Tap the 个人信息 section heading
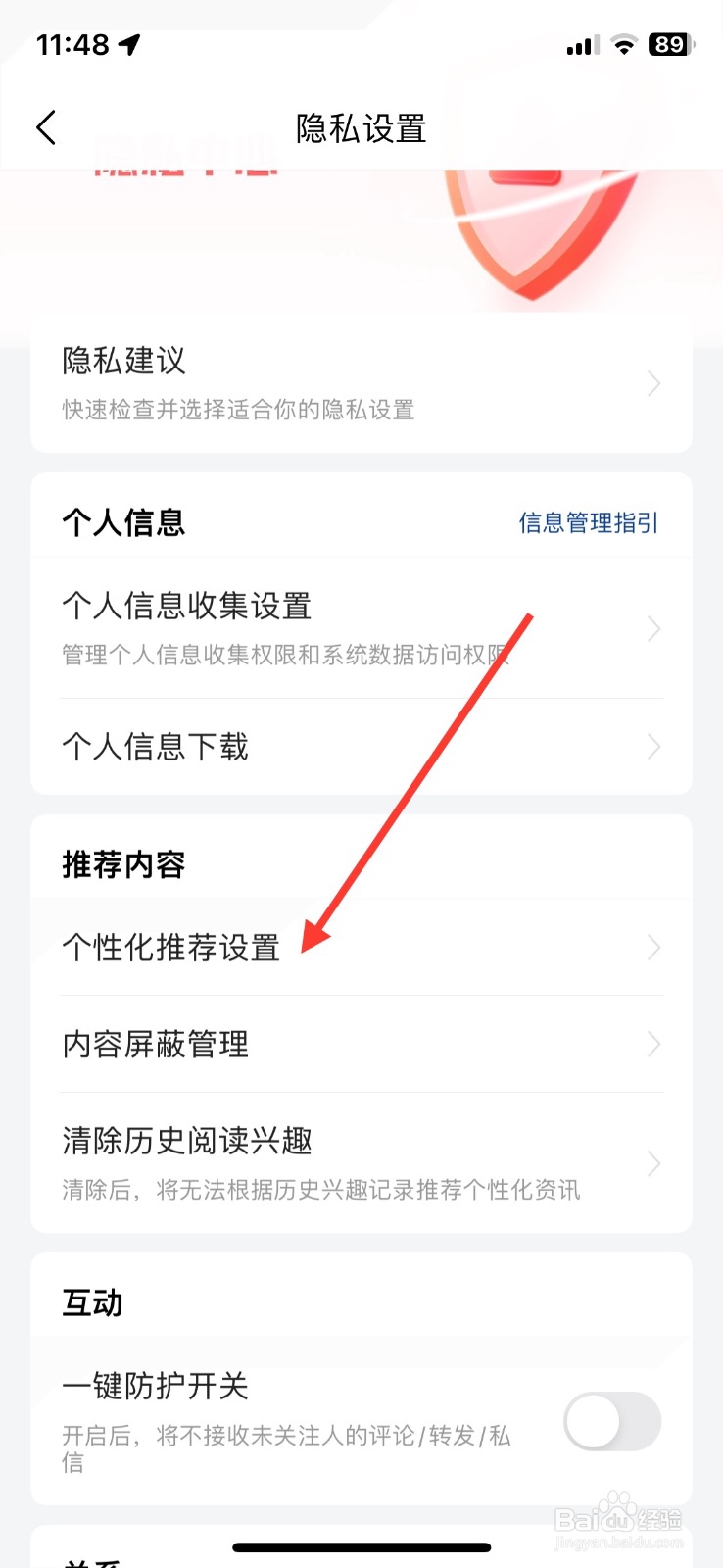 tap(122, 522)
